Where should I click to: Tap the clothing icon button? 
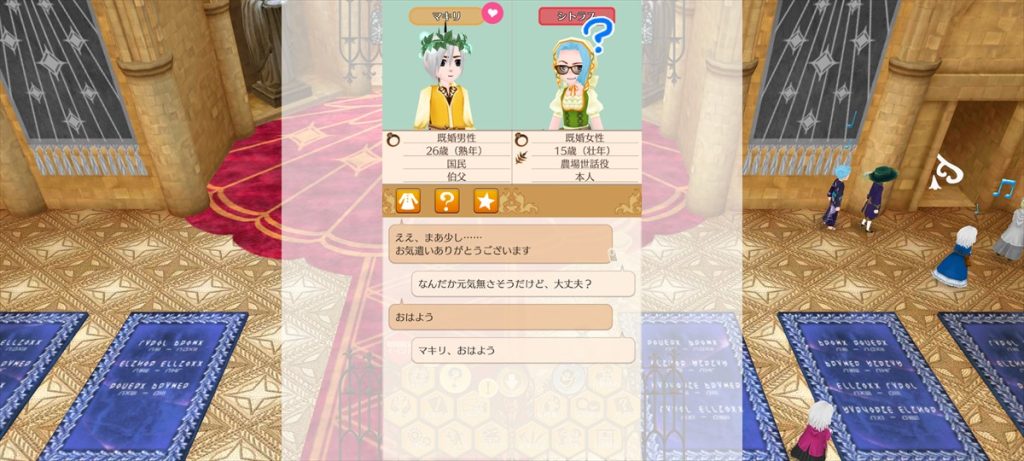coord(408,200)
